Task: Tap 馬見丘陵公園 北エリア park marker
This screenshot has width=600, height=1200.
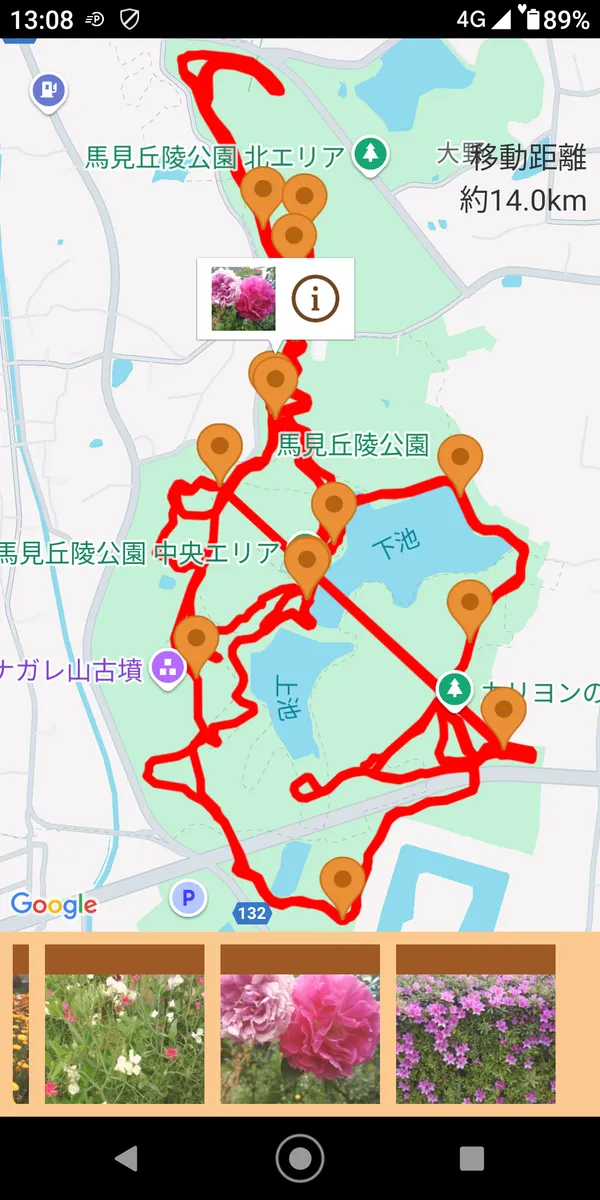Action: pyautogui.click(x=372, y=155)
